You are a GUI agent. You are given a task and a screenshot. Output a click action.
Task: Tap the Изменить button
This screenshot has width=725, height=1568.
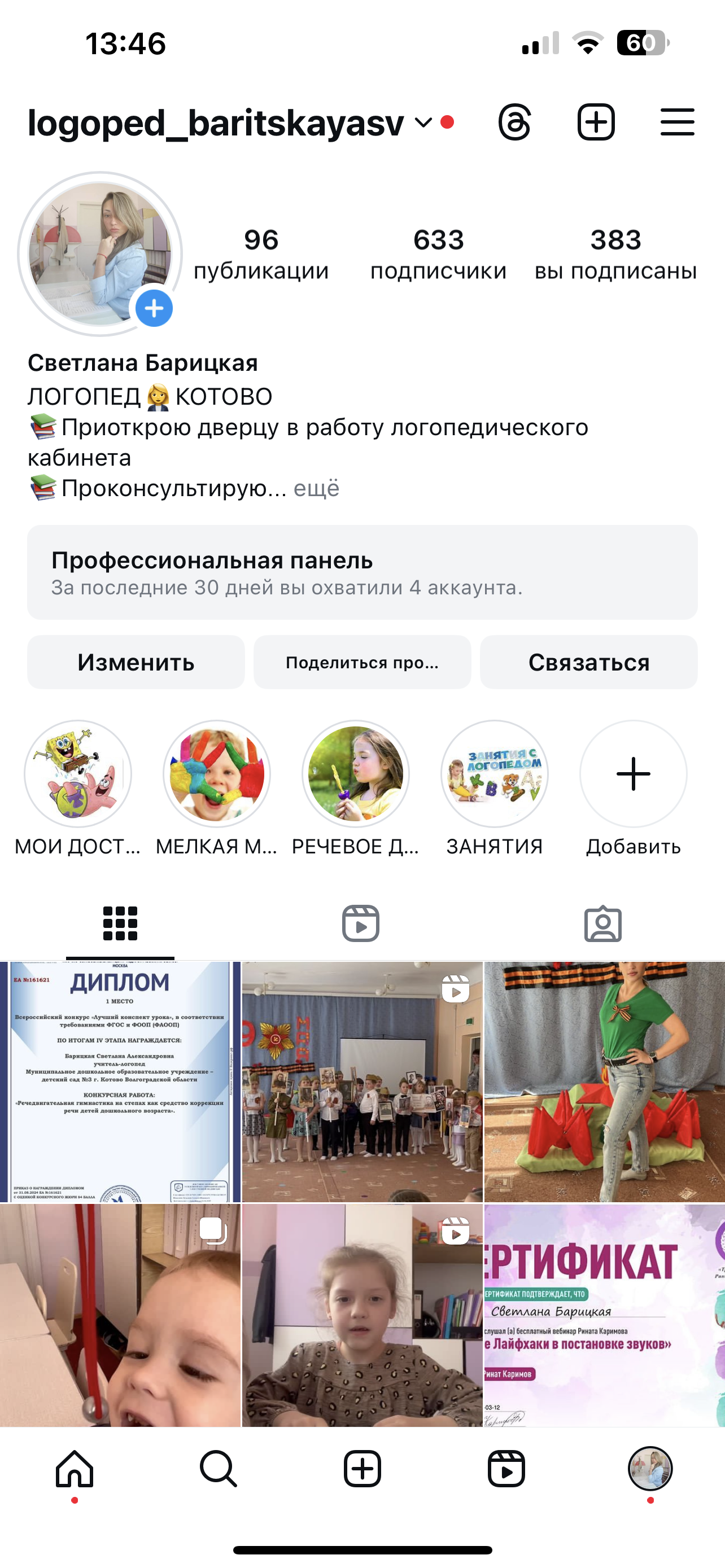(x=136, y=662)
